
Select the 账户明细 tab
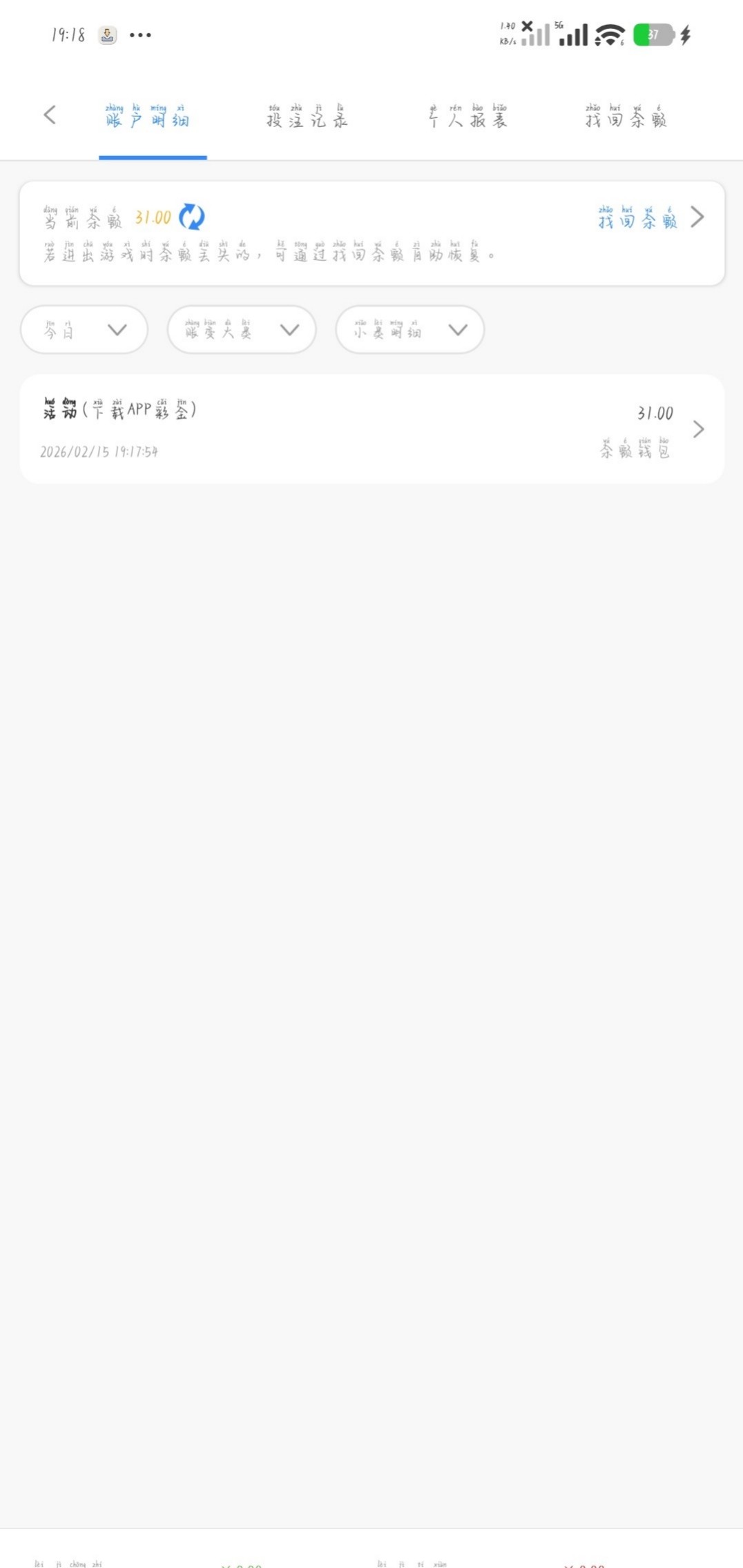point(147,117)
